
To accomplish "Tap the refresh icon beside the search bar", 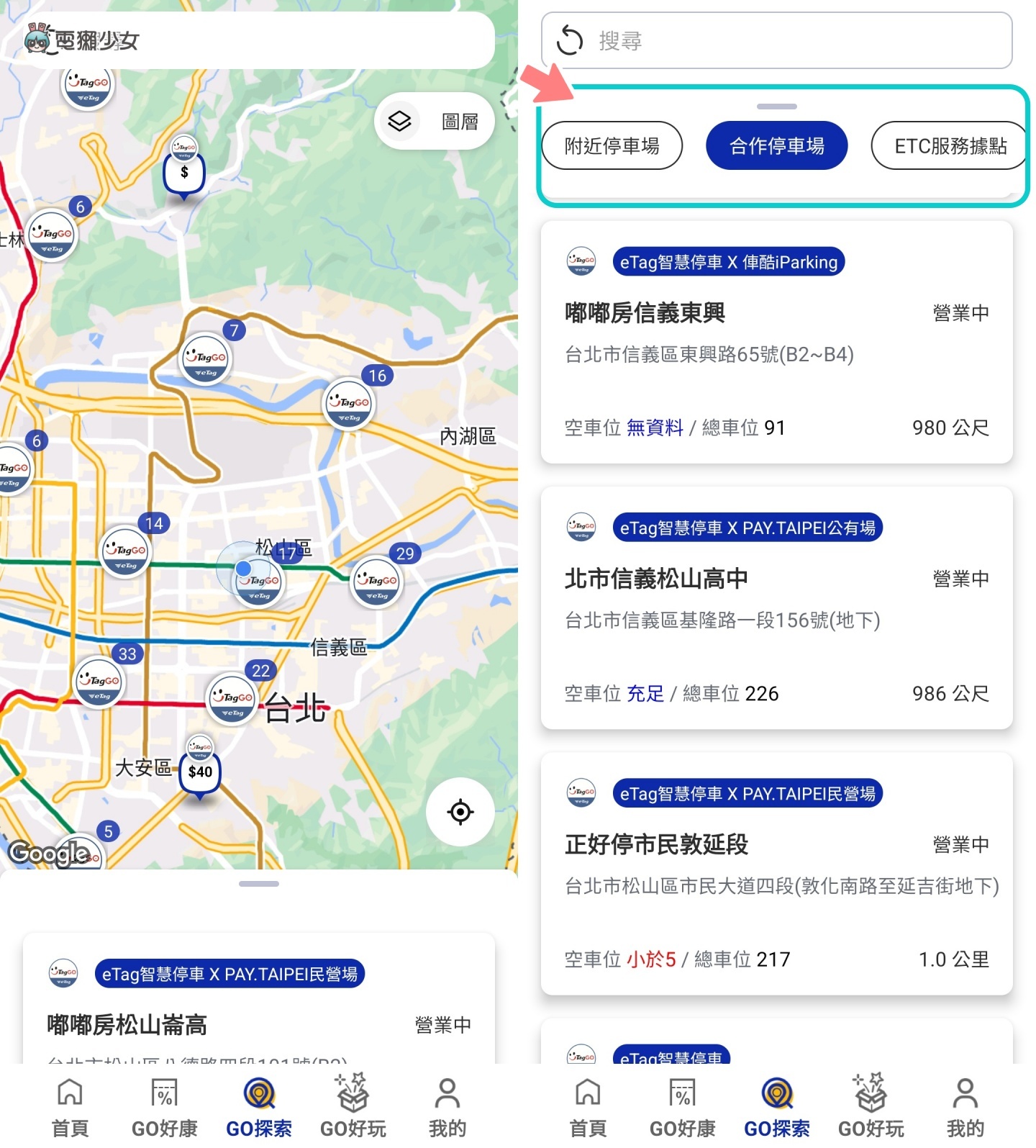I will (569, 40).
